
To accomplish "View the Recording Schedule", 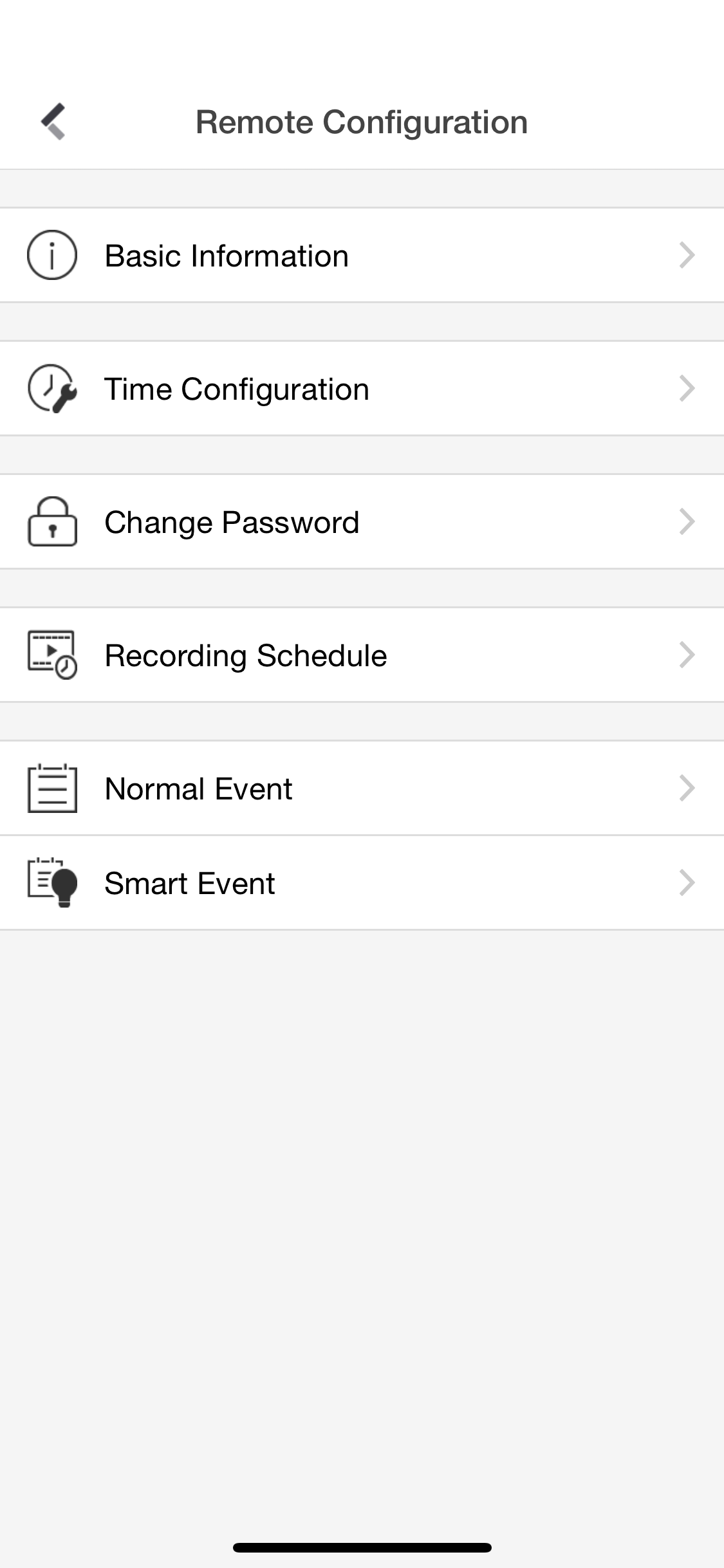I will click(362, 655).
